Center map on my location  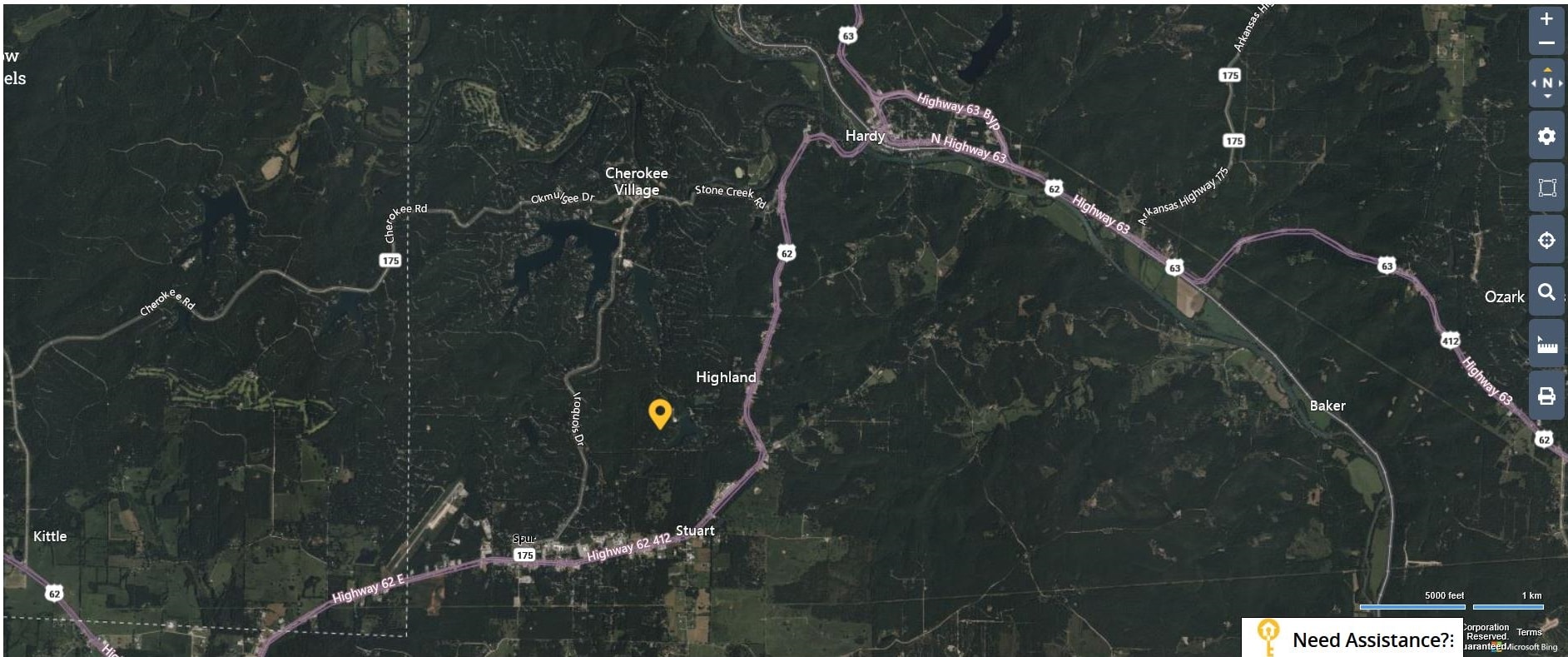[x=1546, y=240]
